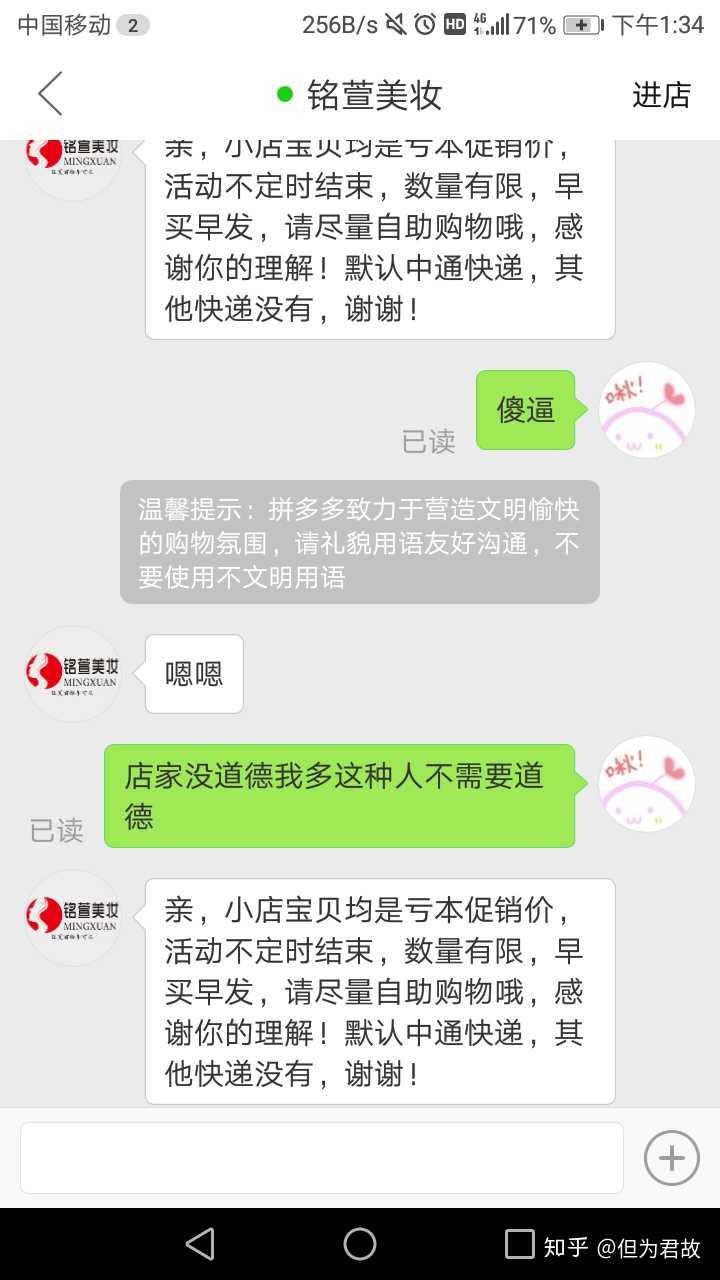Viewport: 720px width, 1280px height.
Task: Go back from the 铭萱美妆 chat
Action: pyautogui.click(x=50, y=94)
